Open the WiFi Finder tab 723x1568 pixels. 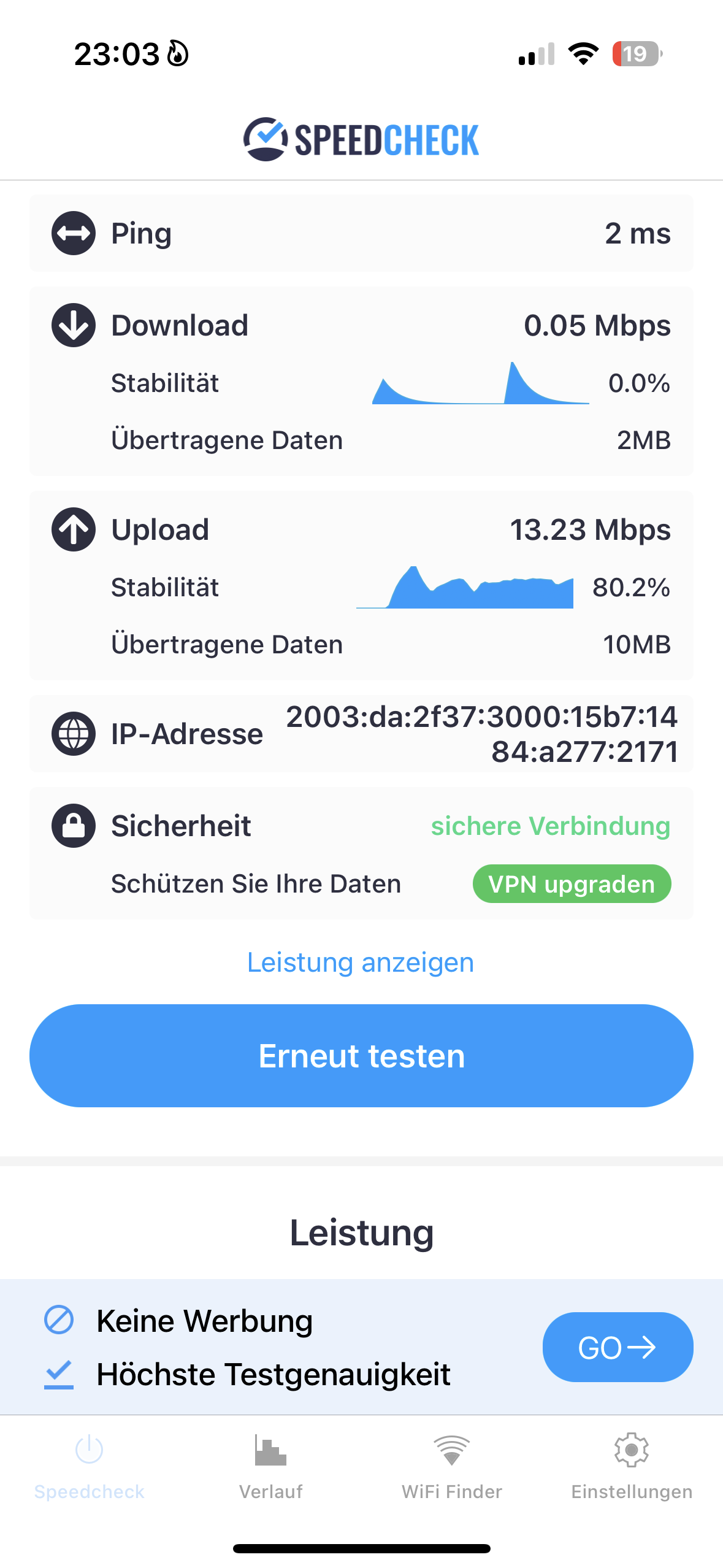point(452,1466)
